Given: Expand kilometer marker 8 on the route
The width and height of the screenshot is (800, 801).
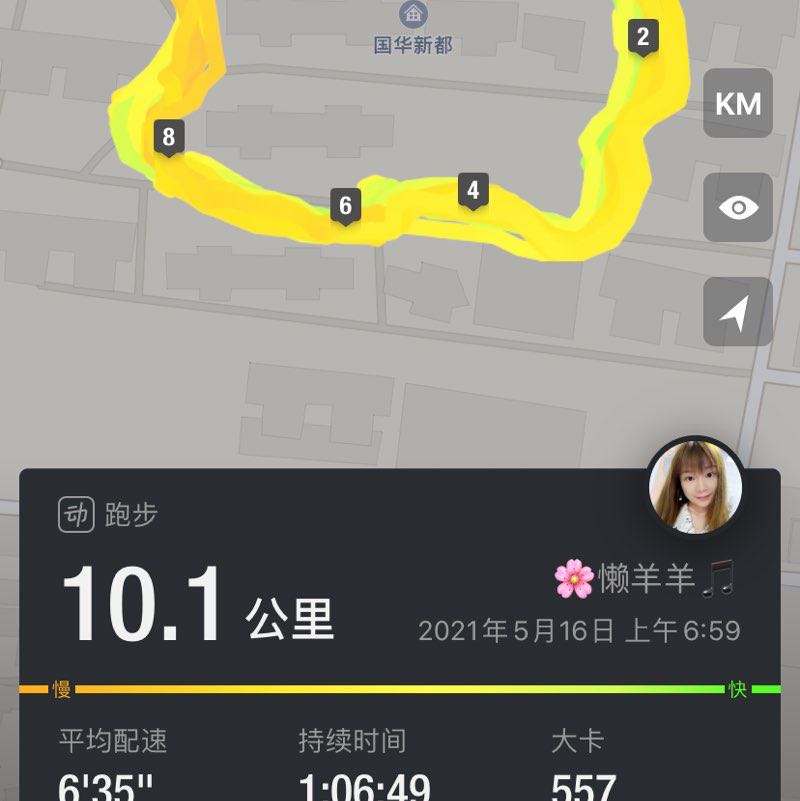Looking at the screenshot, I should [x=169, y=135].
